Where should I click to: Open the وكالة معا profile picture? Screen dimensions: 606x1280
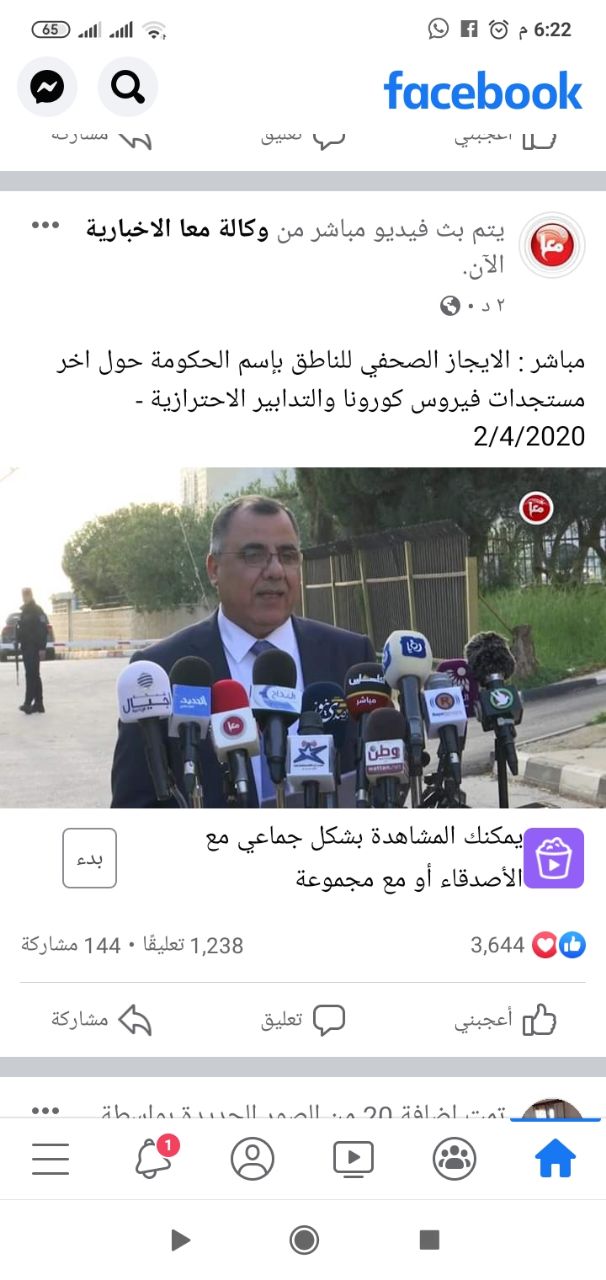(552, 245)
